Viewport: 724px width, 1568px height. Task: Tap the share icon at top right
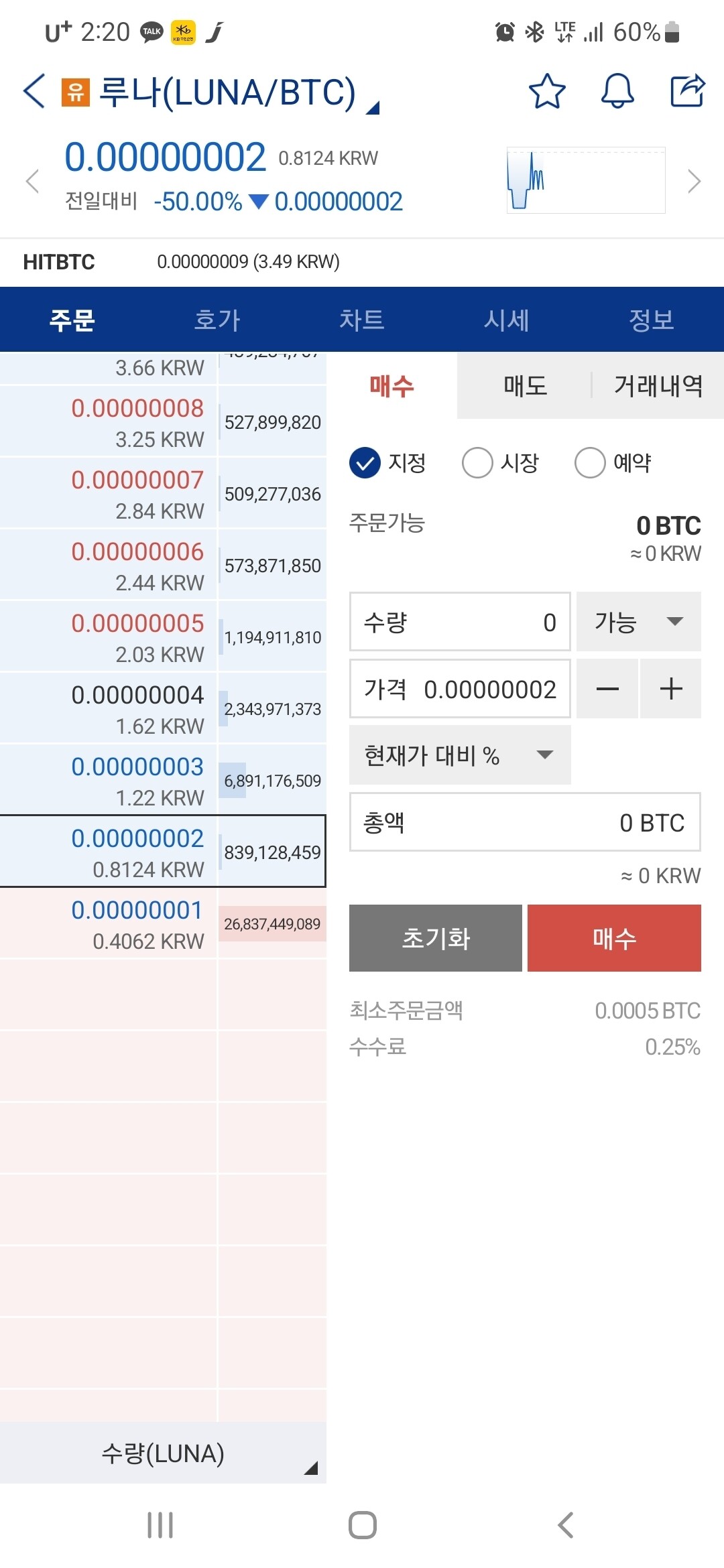pyautogui.click(x=686, y=90)
